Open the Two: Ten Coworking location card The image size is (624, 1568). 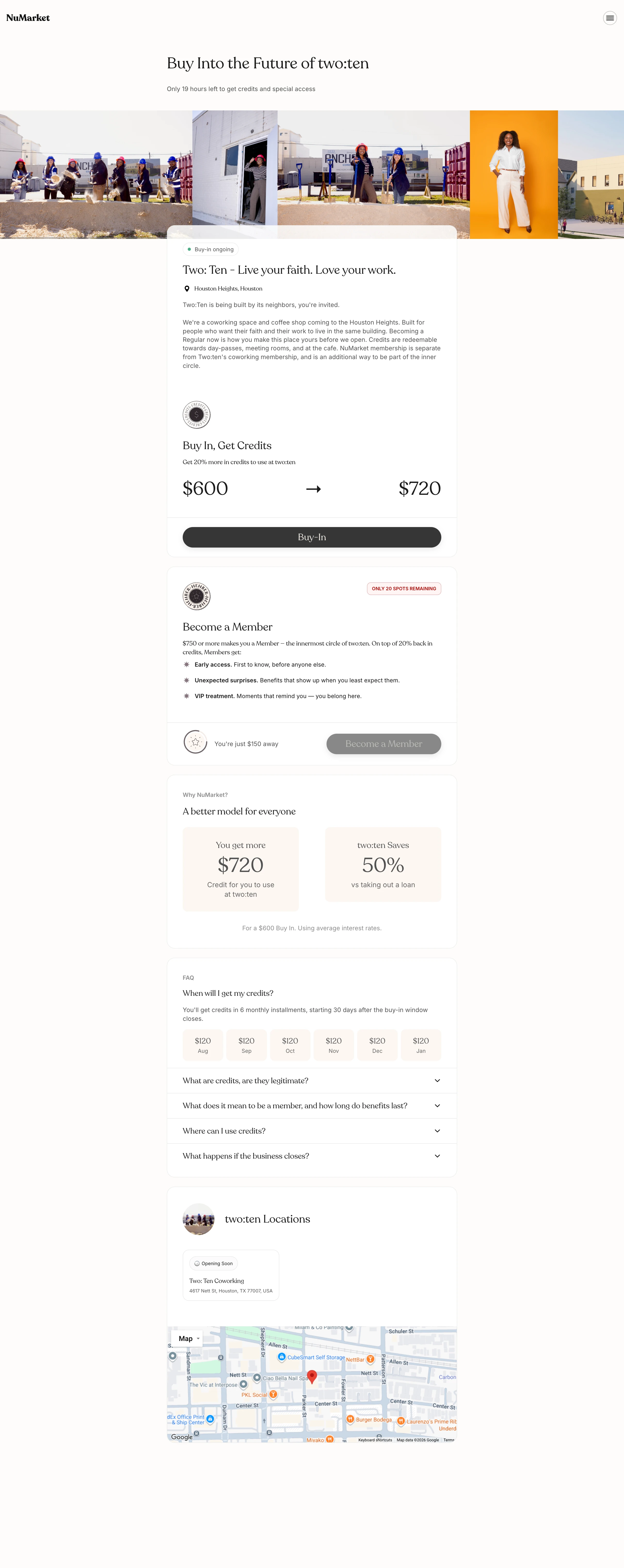(x=231, y=1275)
